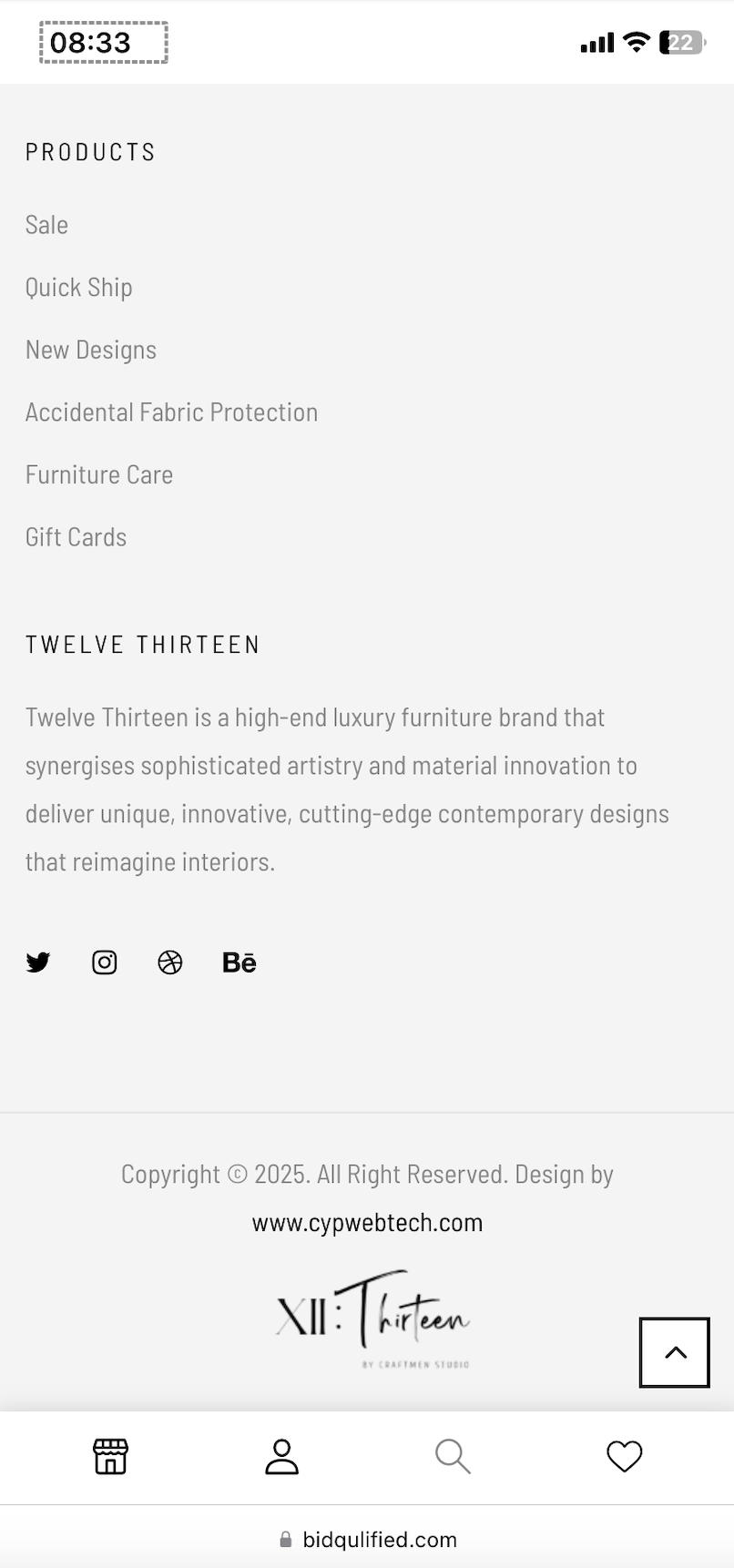The height and width of the screenshot is (1568, 734).
Task: Open the Dribbble profile icon
Action: (170, 962)
